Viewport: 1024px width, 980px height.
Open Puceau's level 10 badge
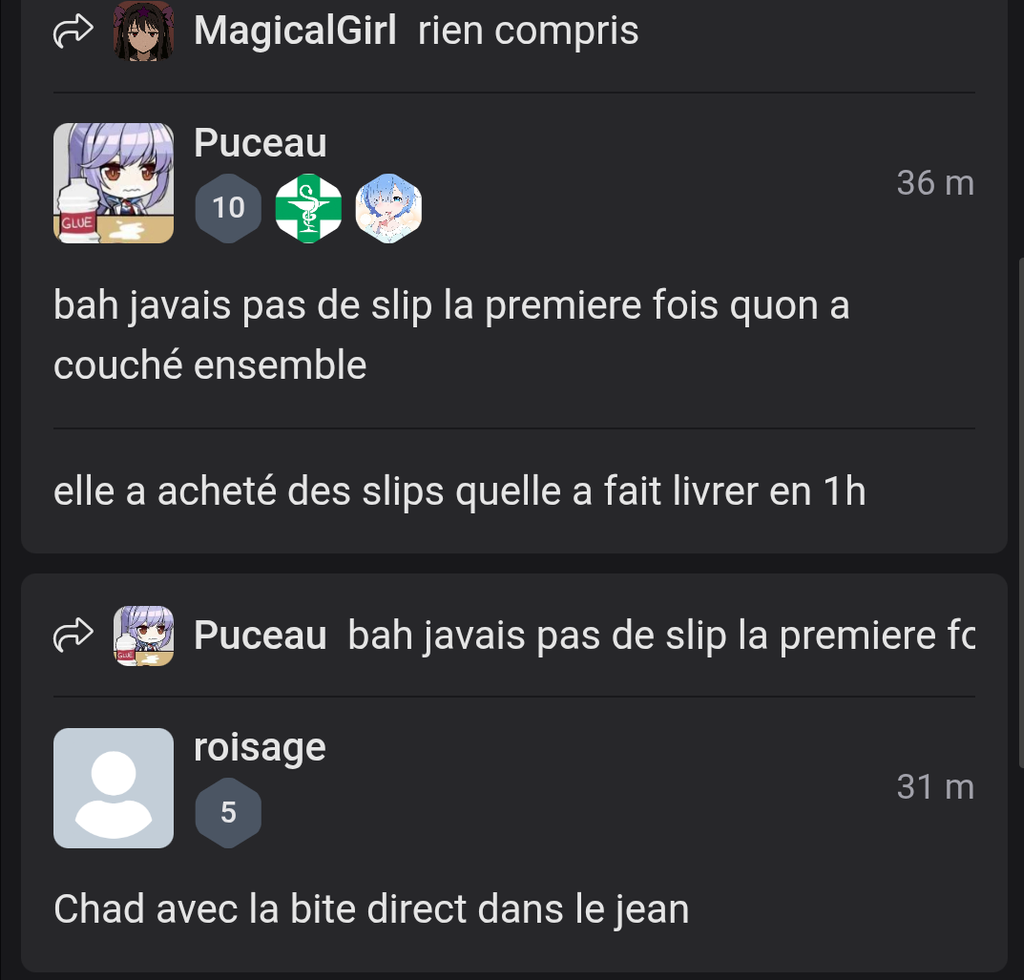coord(228,208)
